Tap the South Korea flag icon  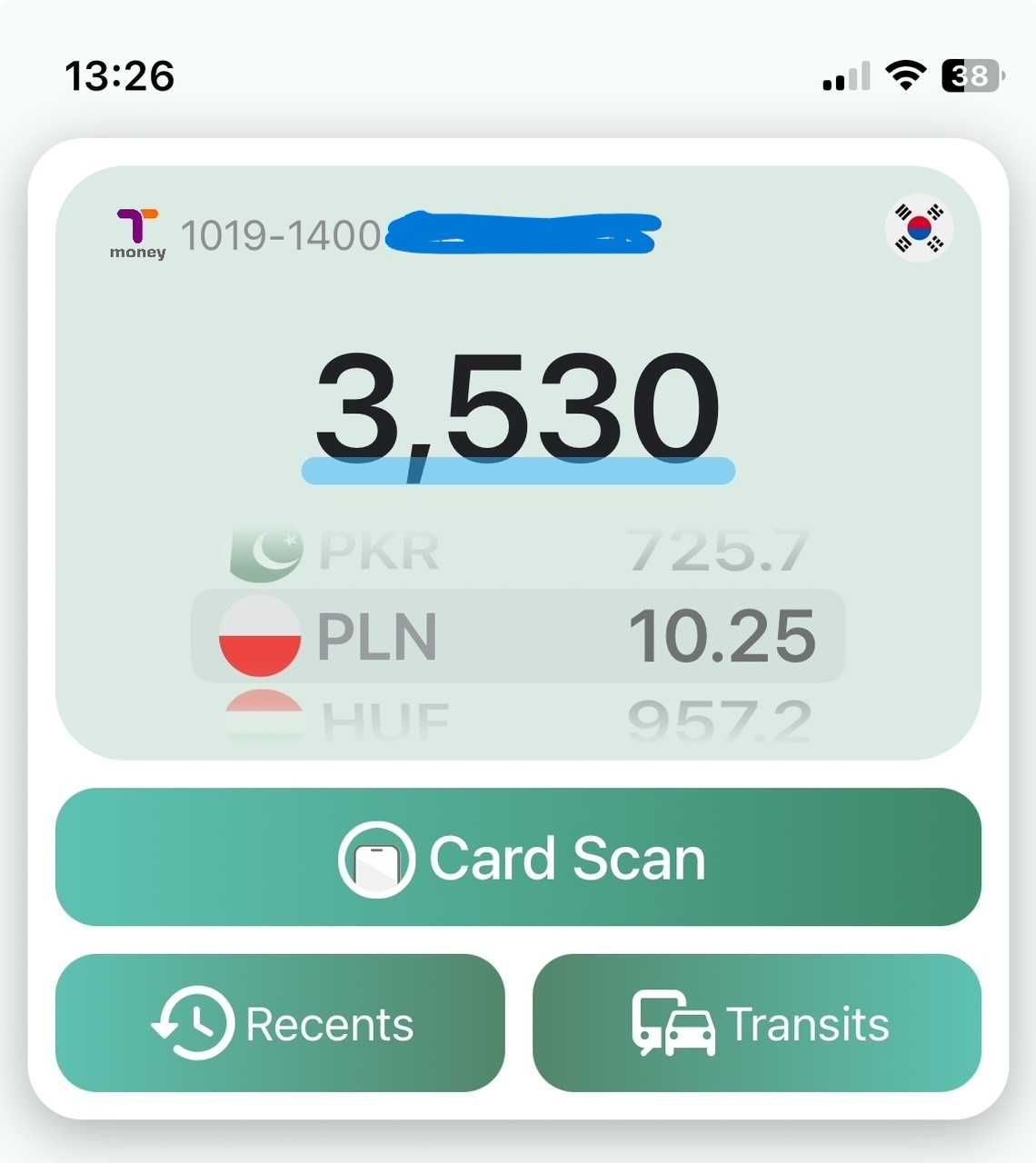coord(919,228)
